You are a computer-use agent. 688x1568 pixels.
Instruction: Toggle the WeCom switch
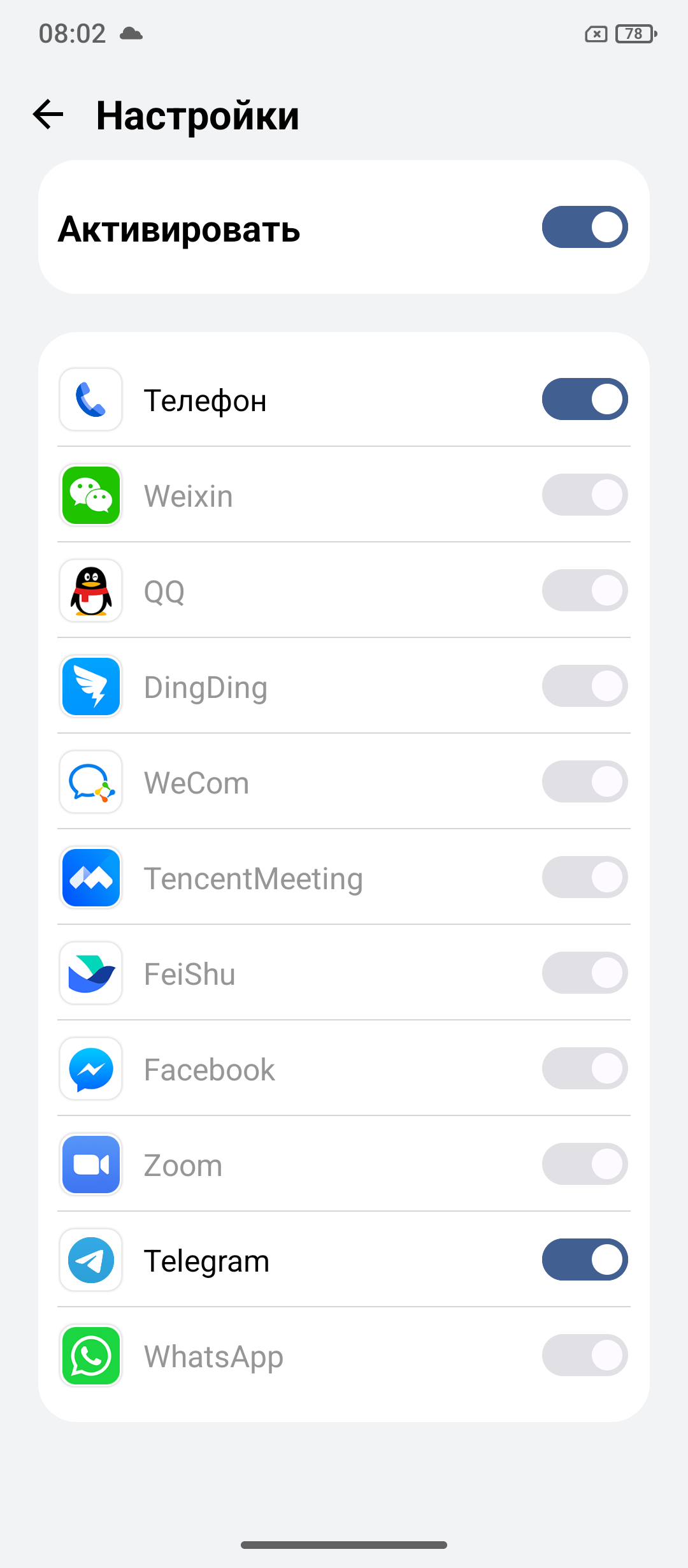(x=584, y=781)
